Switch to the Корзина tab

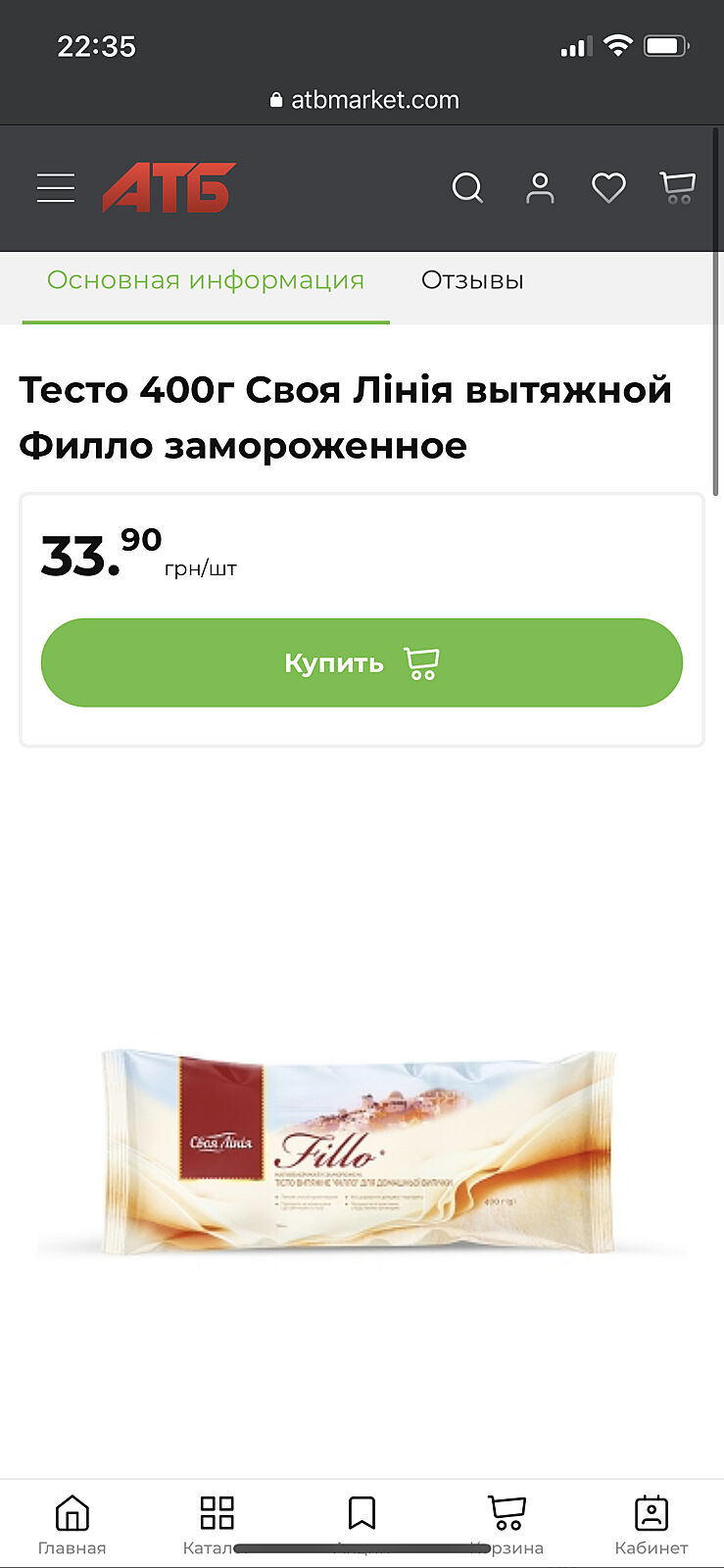click(x=507, y=1525)
